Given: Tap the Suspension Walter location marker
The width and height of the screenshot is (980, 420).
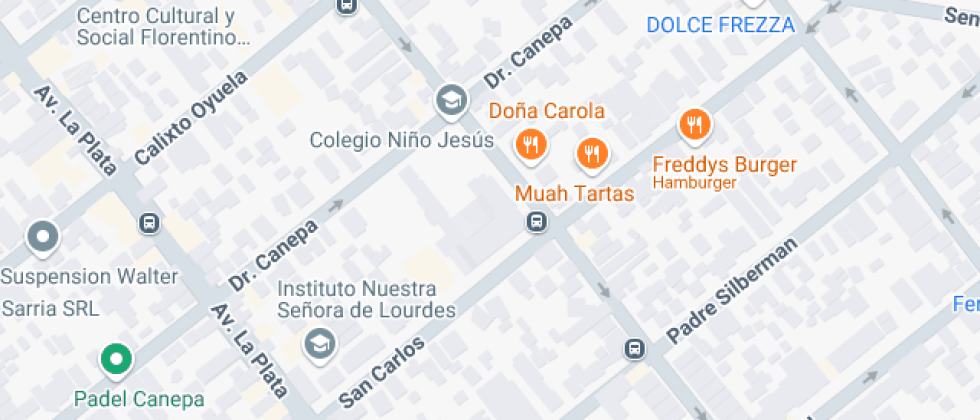Looking at the screenshot, I should (42, 238).
